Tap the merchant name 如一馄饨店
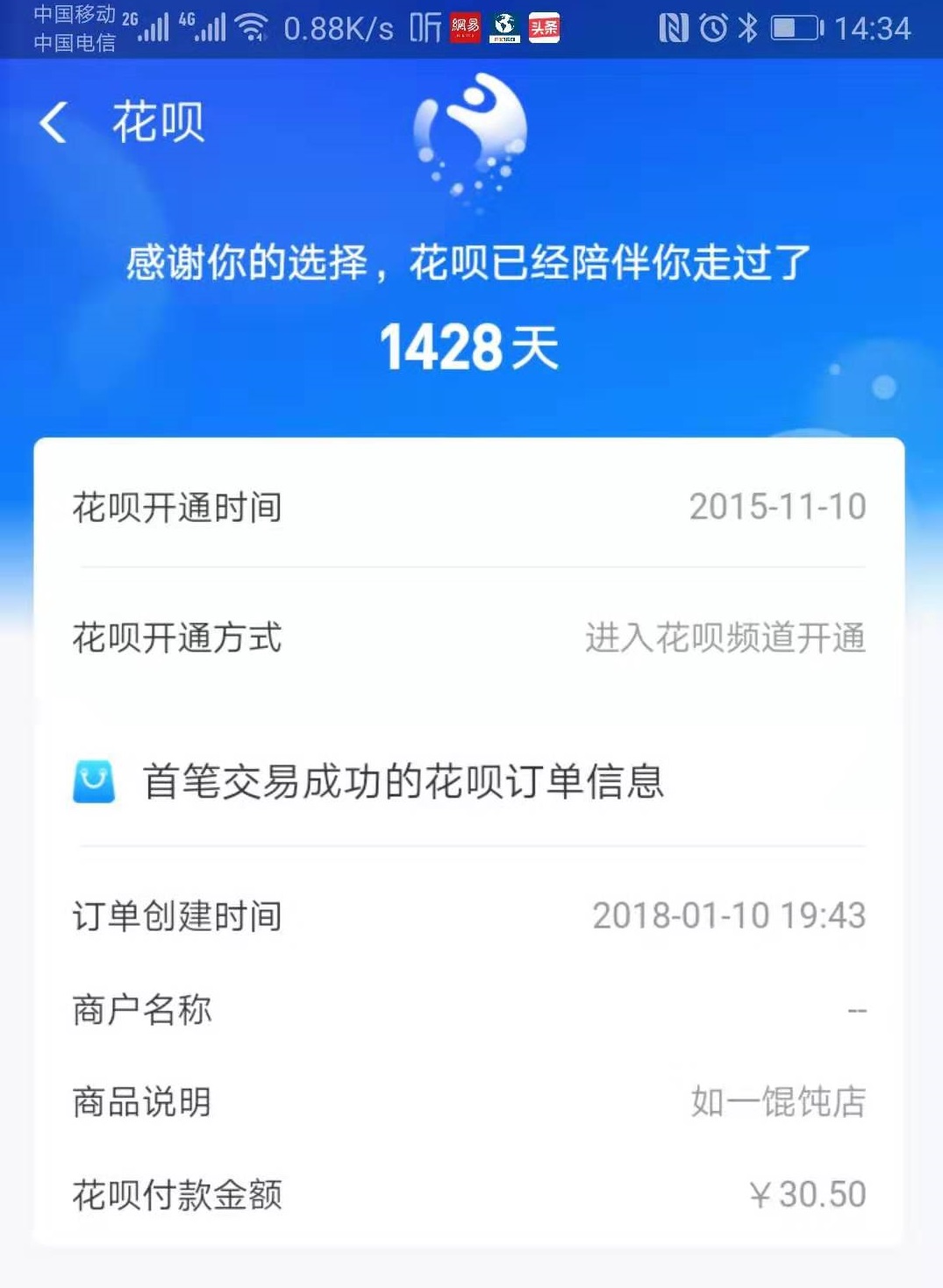 [x=777, y=1103]
